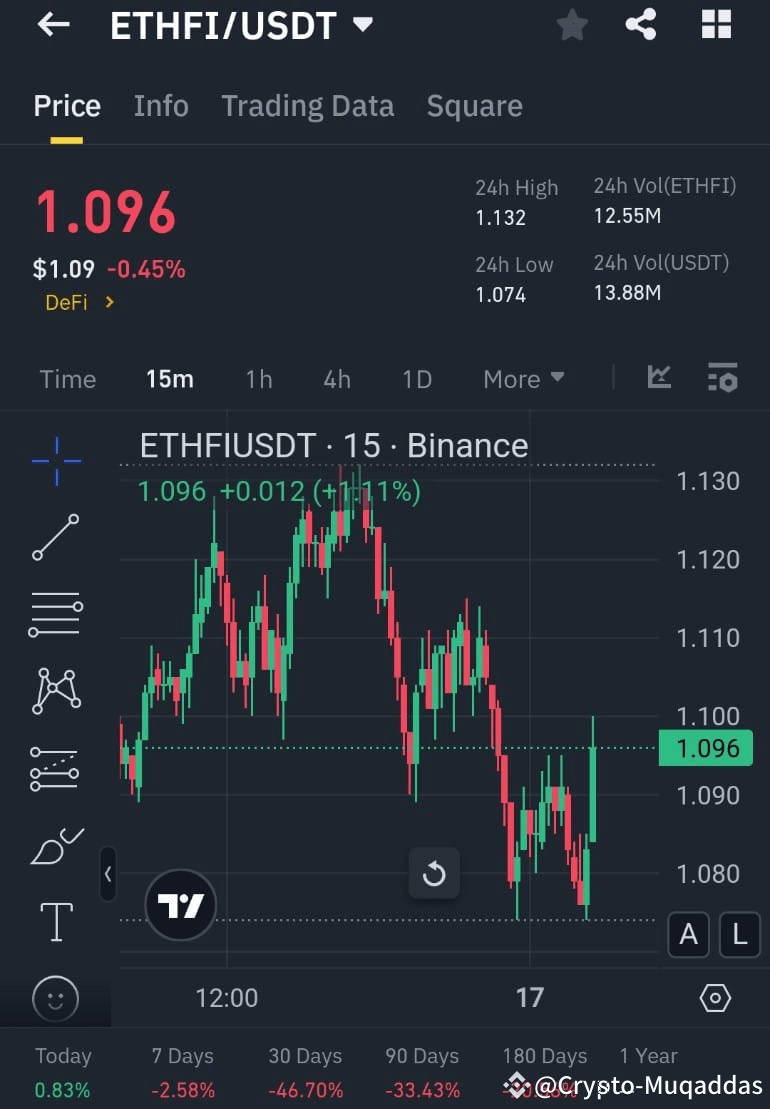Select the crosshair cursor tool
Image resolution: width=770 pixels, height=1109 pixels.
point(55,460)
